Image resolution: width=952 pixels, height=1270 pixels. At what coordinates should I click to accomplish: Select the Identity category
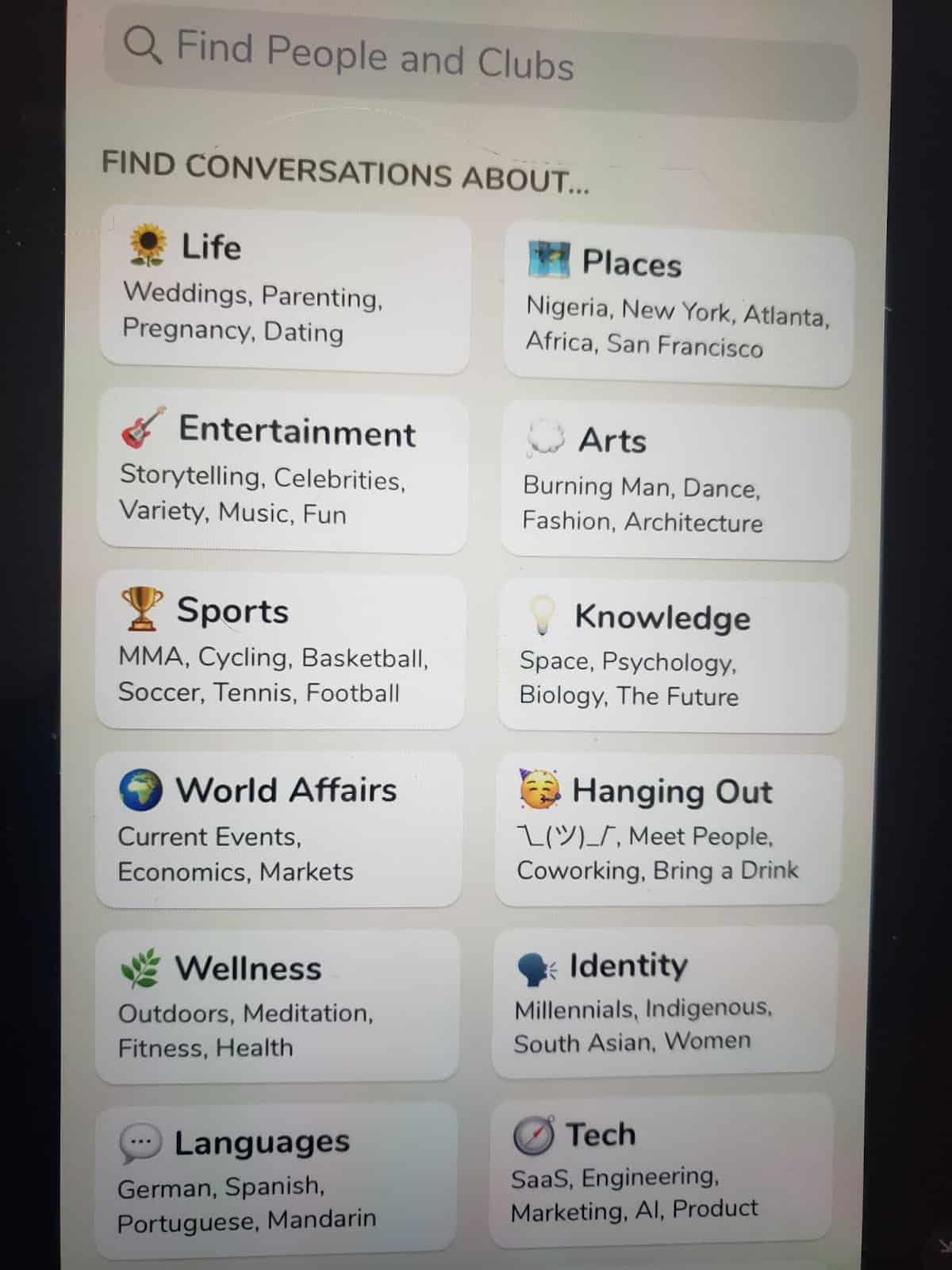665,1002
